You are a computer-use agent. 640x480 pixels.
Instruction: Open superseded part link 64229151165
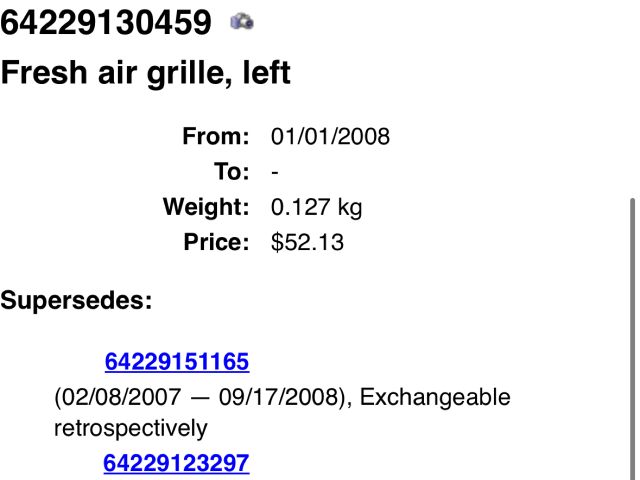tap(176, 362)
